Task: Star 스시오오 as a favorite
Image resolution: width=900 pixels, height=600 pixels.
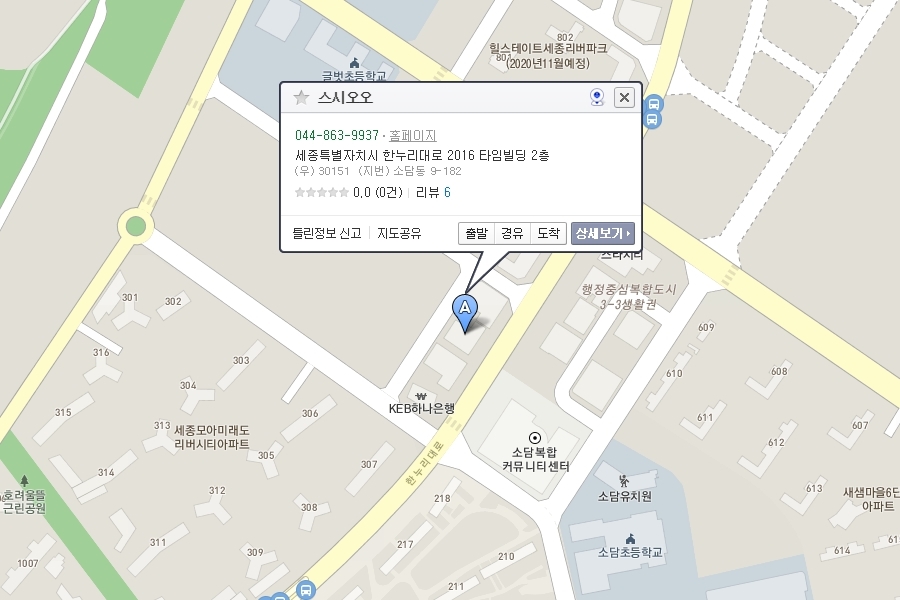Action: point(301,98)
